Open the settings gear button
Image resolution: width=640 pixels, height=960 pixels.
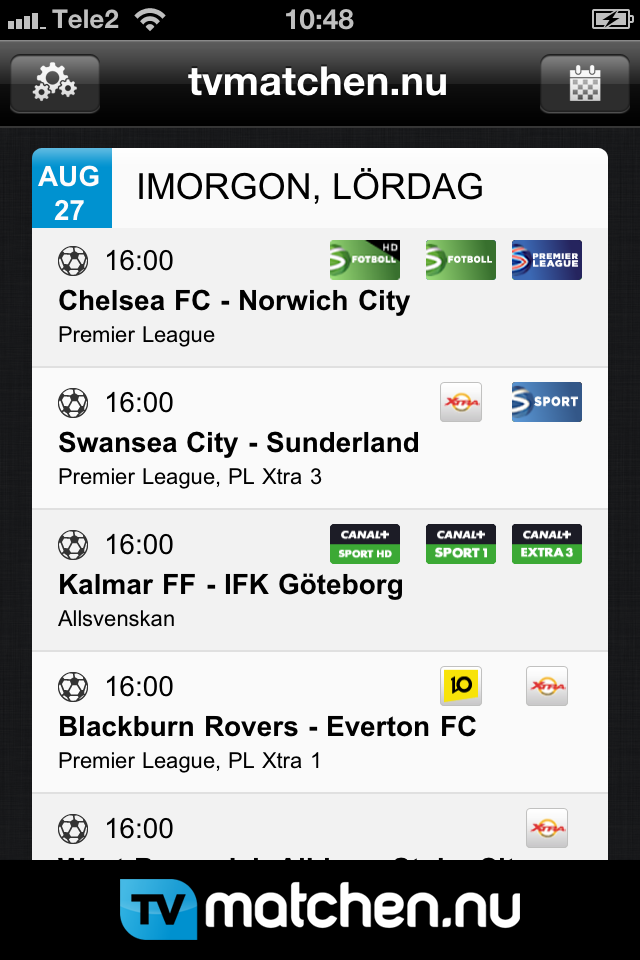[x=55, y=83]
